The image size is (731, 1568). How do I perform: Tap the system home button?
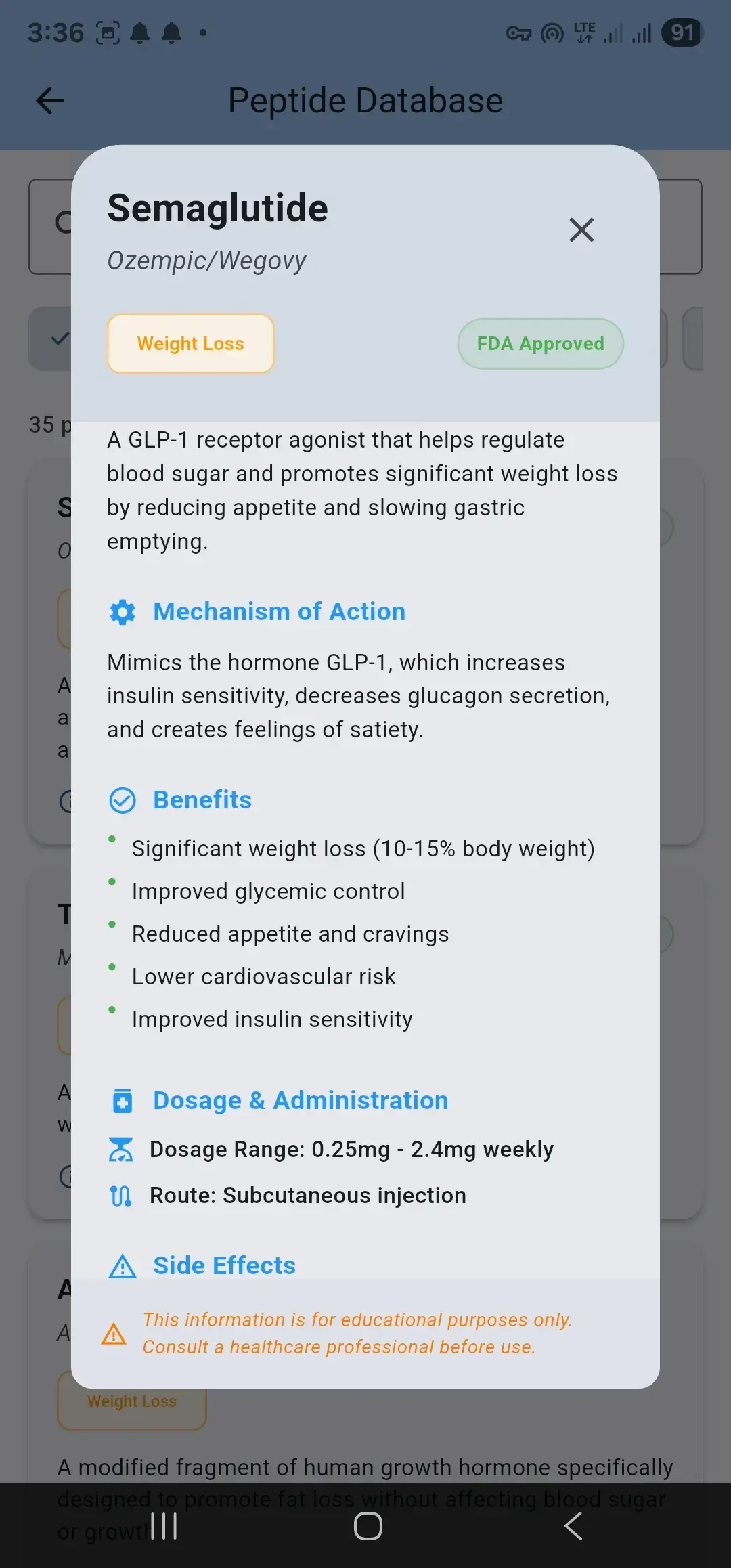pyautogui.click(x=368, y=1526)
